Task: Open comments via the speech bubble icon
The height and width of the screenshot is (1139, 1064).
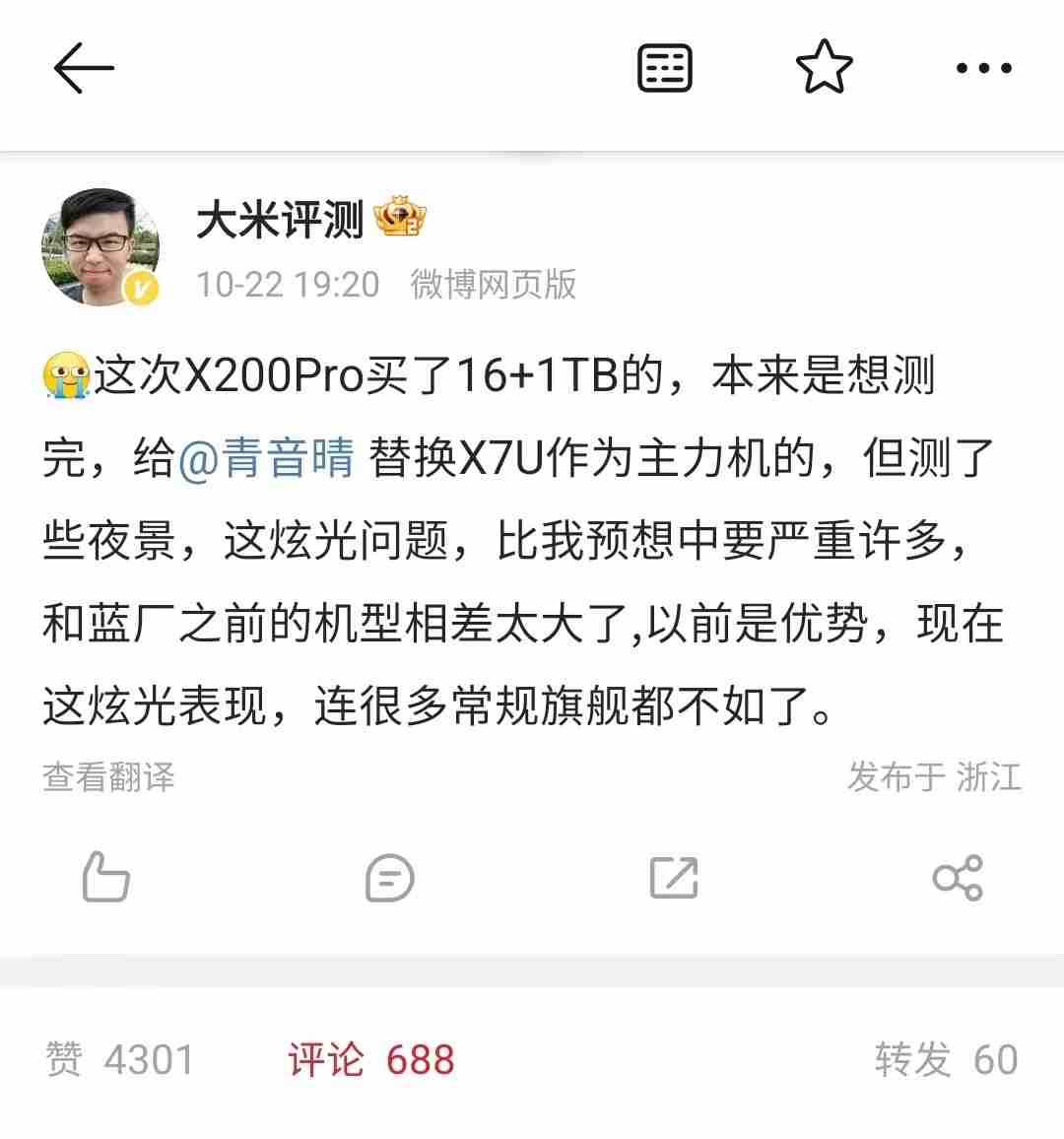Action: 388,878
